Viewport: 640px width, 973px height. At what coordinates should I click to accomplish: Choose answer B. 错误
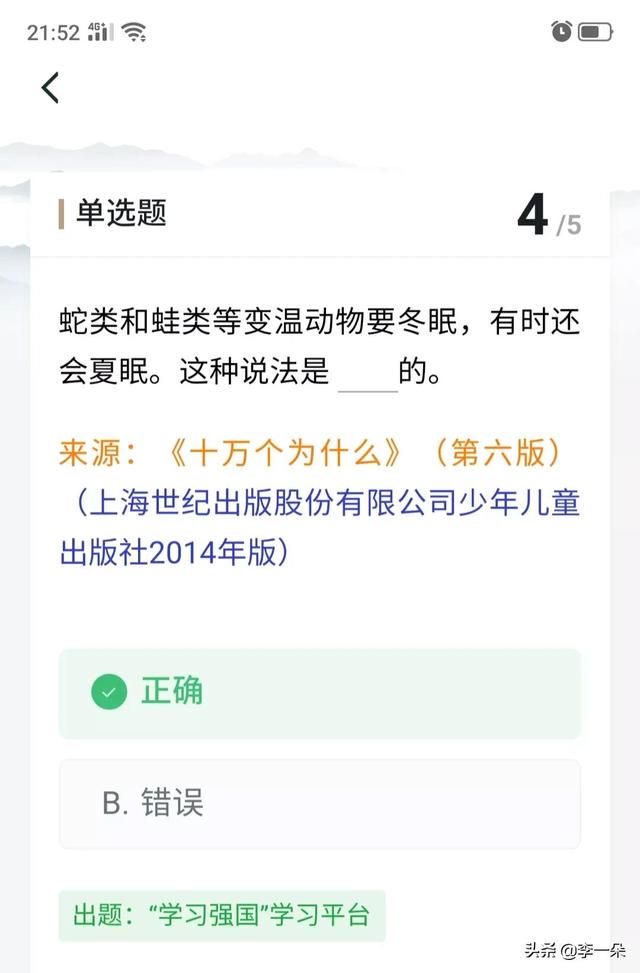pos(319,803)
